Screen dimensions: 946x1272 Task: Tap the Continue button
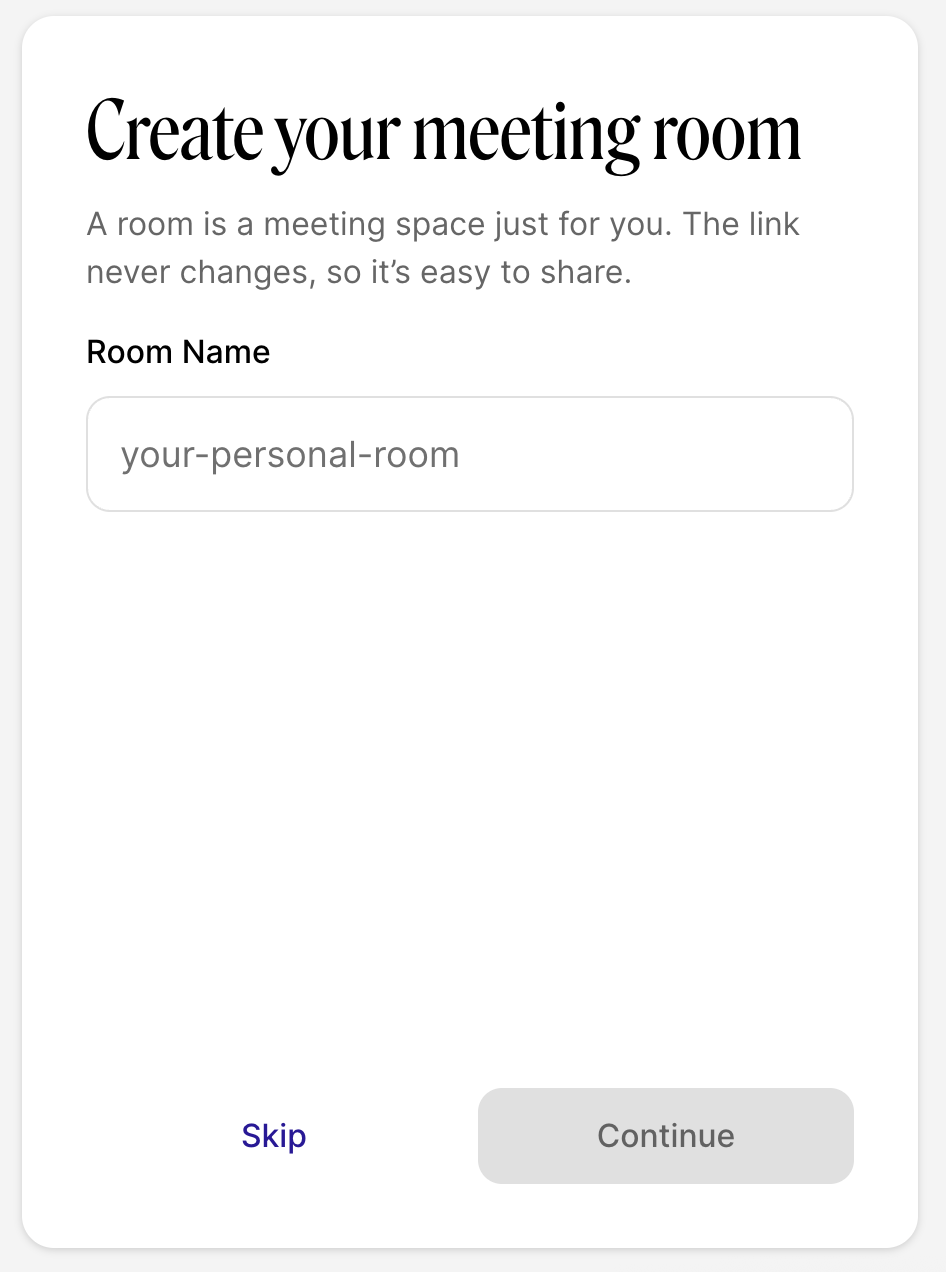point(665,1136)
